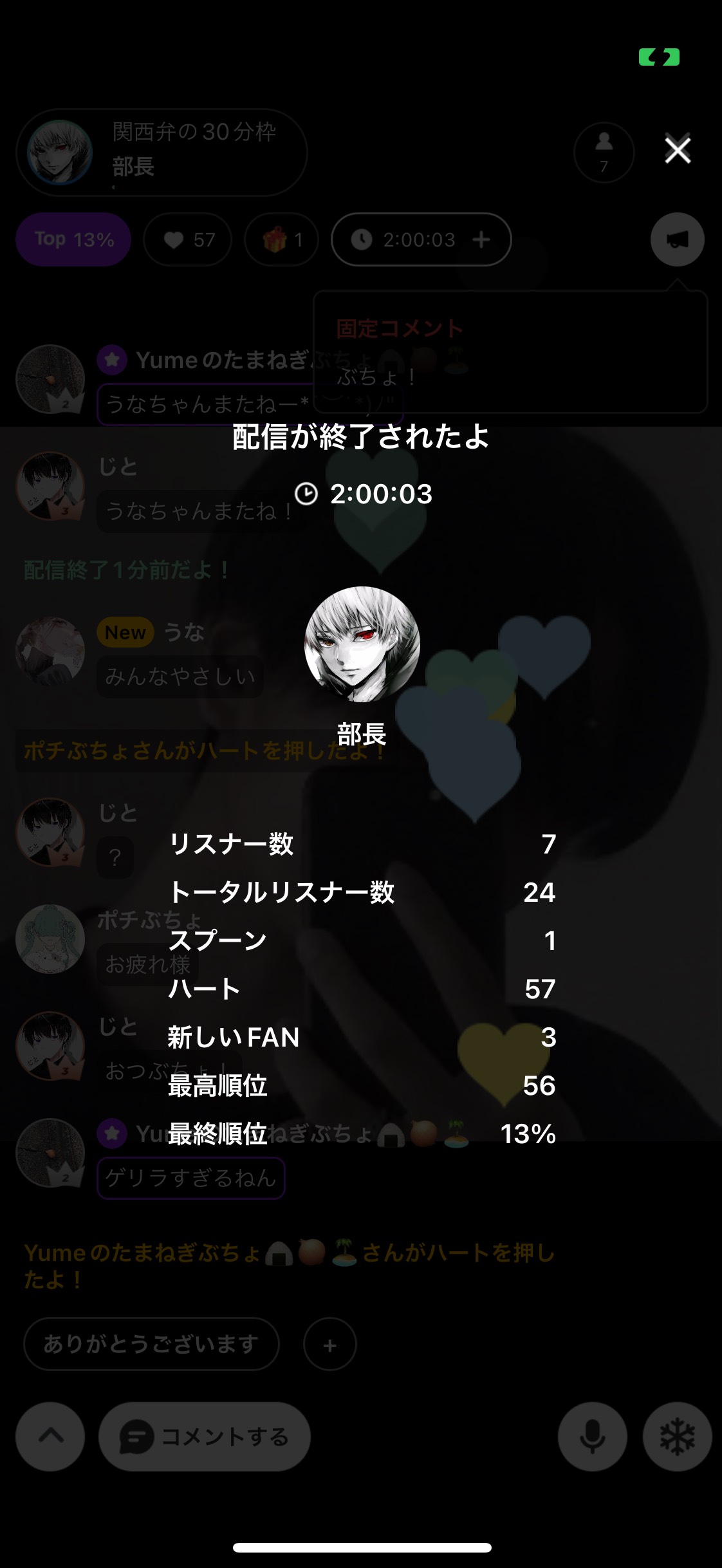This screenshot has width=722, height=1568.
Task: Open the コメントする comment field
Action: [205, 1436]
